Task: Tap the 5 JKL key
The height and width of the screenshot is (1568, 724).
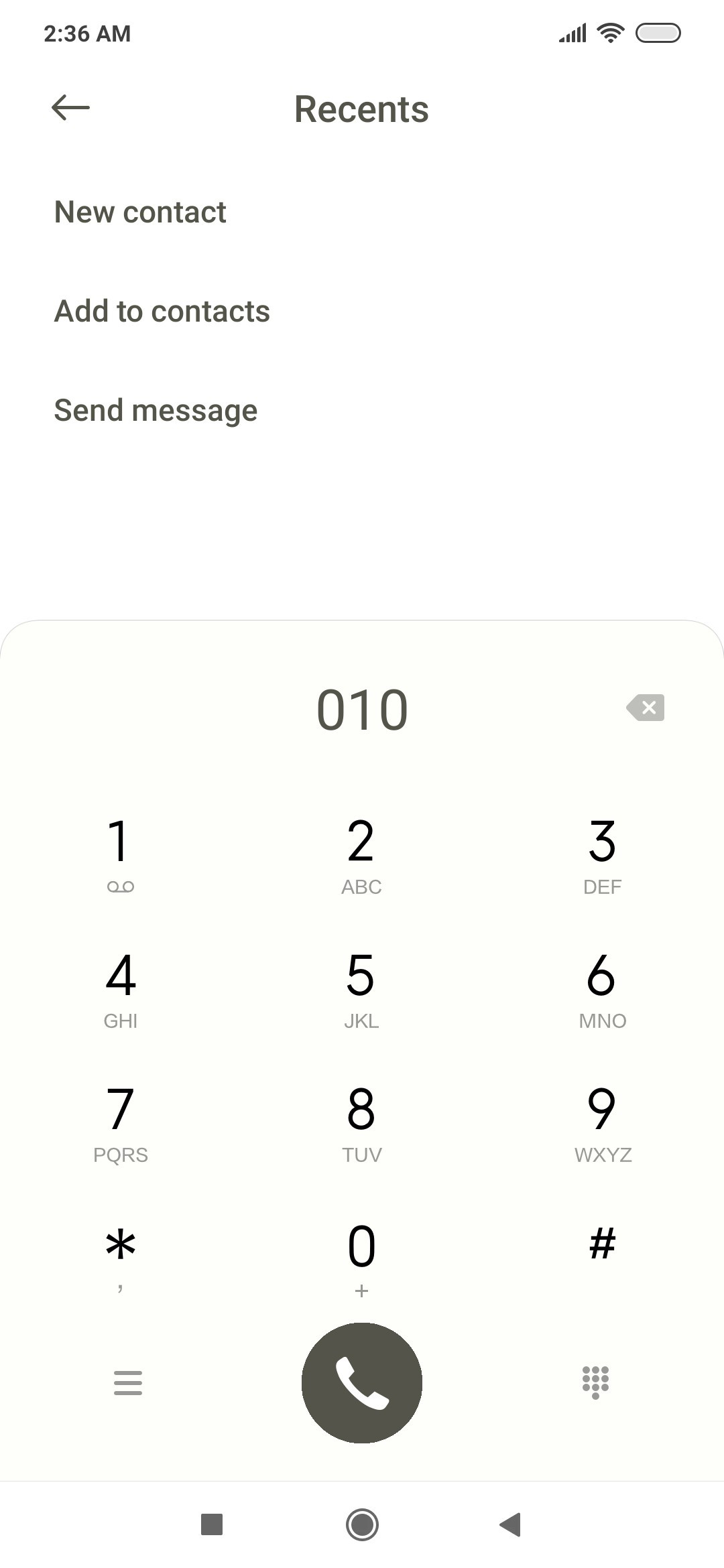Action: 361,990
